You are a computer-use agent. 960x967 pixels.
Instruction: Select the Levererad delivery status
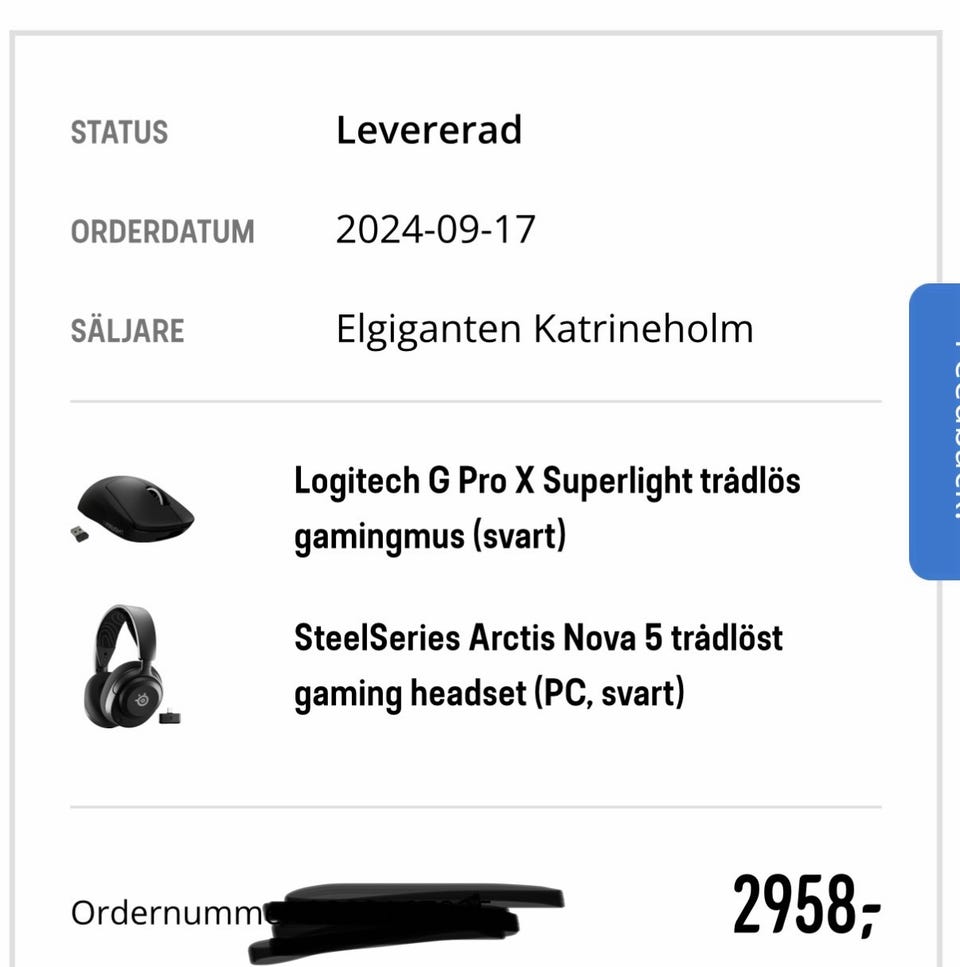tap(430, 130)
